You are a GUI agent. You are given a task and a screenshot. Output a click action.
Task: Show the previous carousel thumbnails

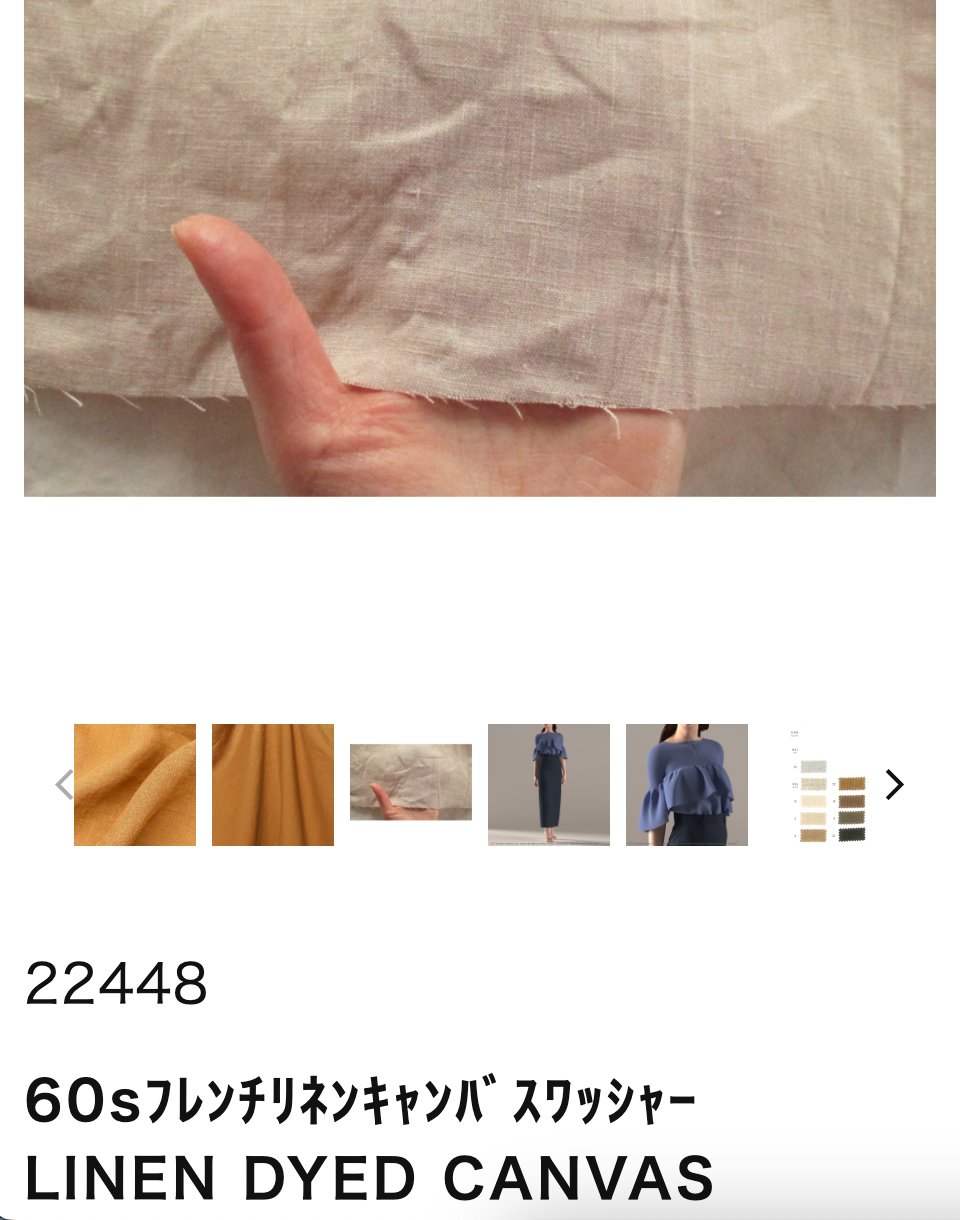coord(64,785)
